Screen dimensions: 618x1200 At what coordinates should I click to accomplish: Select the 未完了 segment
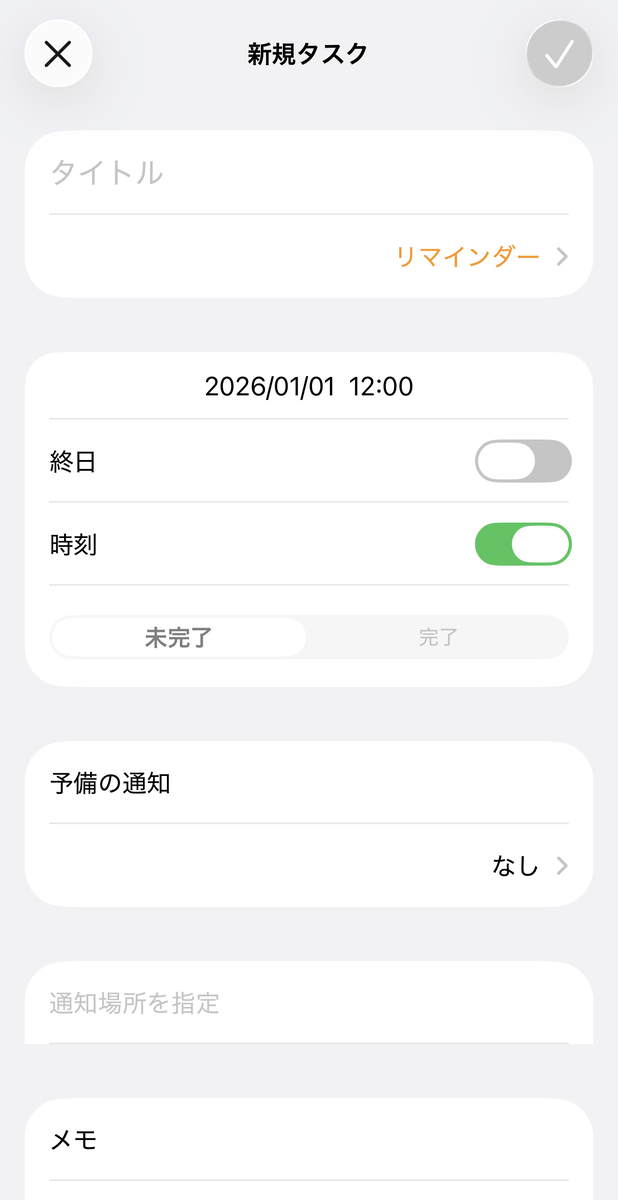click(178, 637)
